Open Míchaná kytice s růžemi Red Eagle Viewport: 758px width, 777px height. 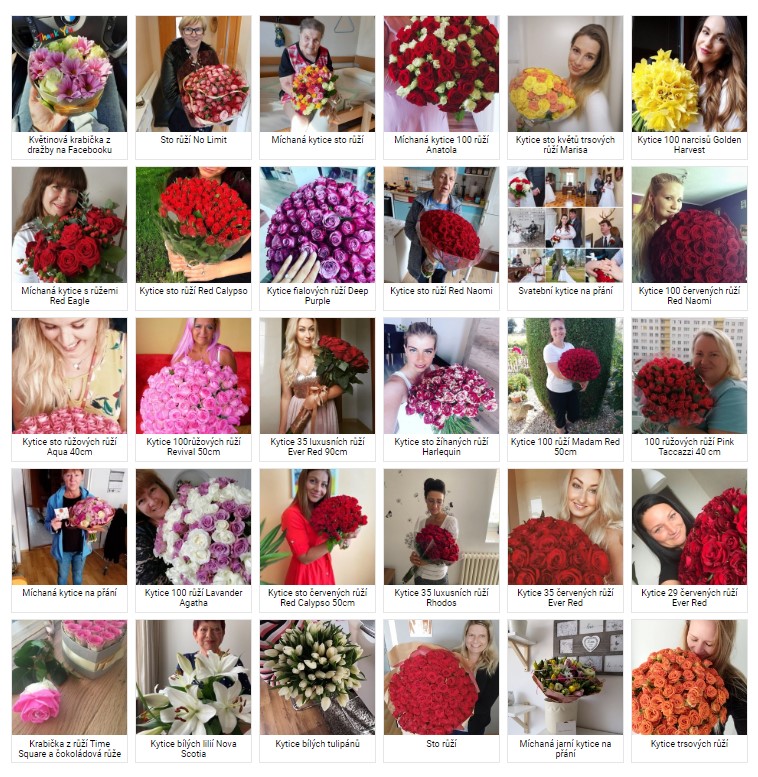(x=69, y=225)
